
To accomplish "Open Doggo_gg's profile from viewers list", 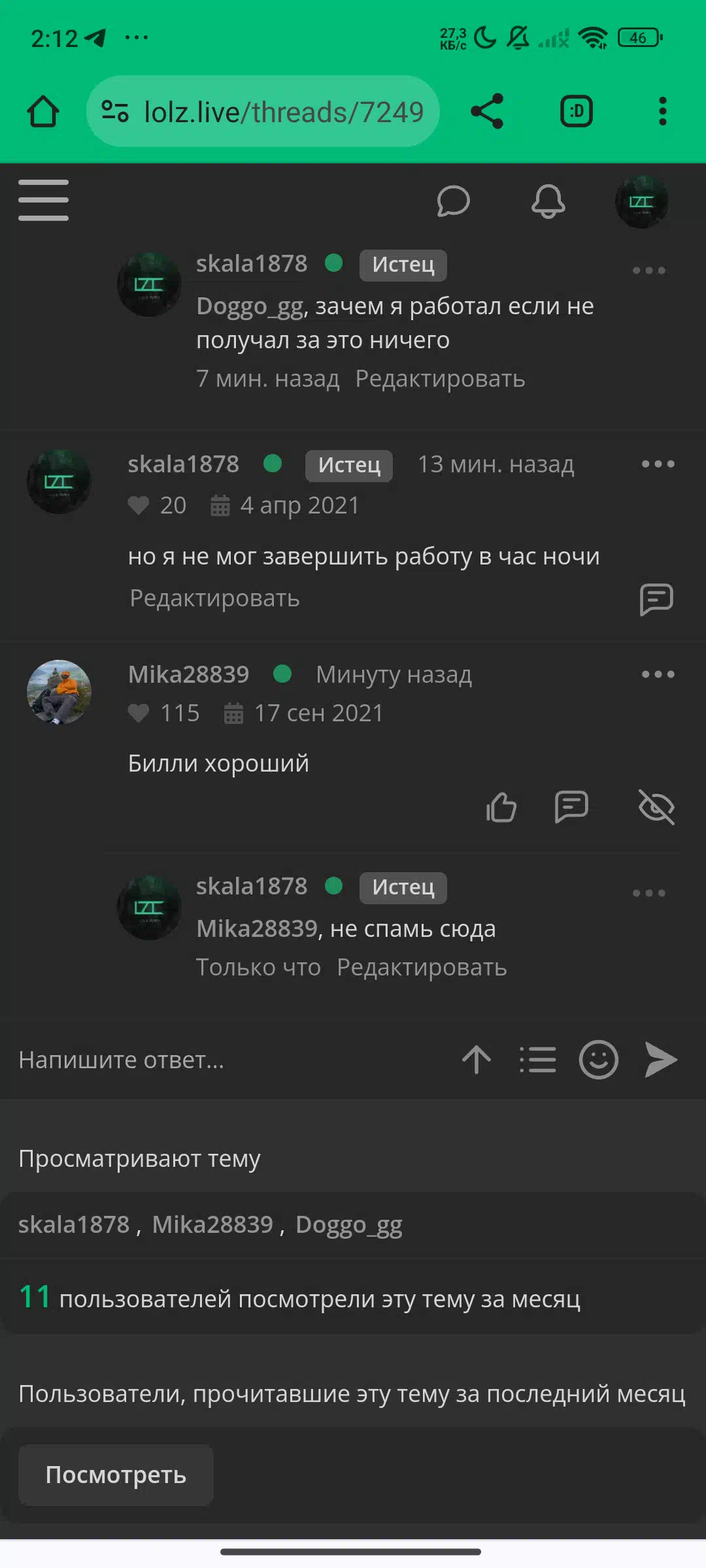I will (349, 1226).
